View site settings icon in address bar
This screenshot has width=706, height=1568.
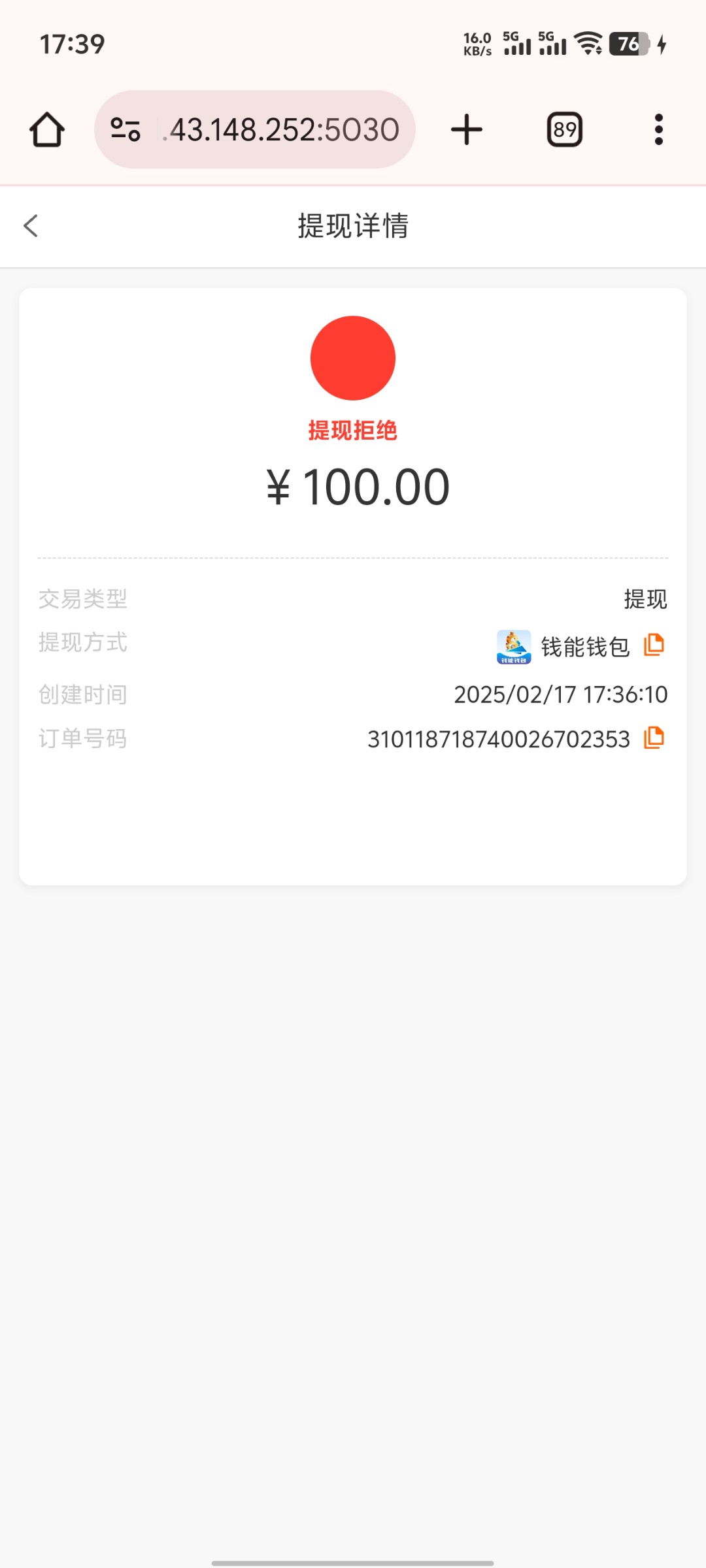tap(126, 129)
